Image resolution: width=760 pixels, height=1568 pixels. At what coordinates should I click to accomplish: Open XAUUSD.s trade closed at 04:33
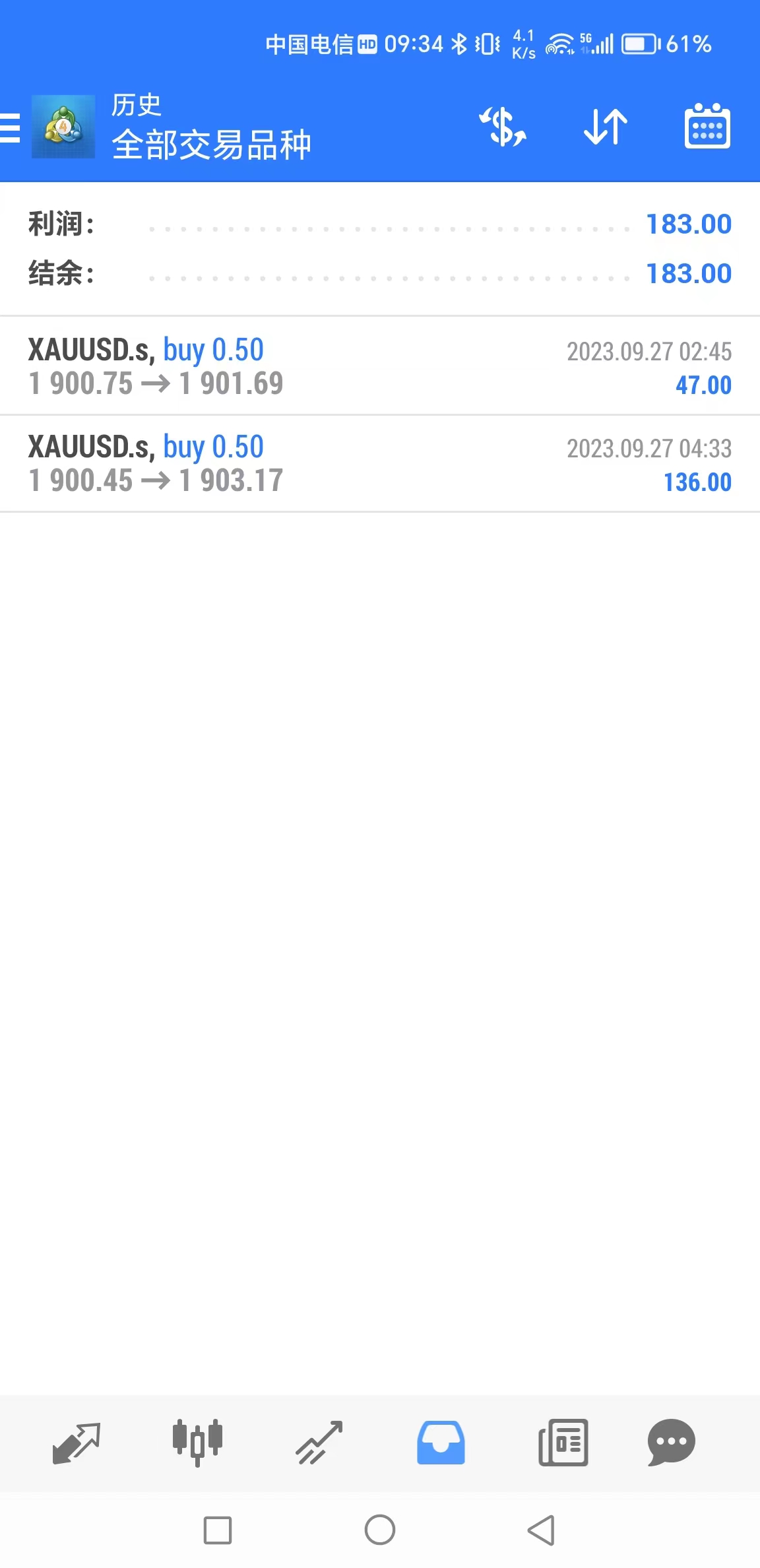(x=379, y=463)
